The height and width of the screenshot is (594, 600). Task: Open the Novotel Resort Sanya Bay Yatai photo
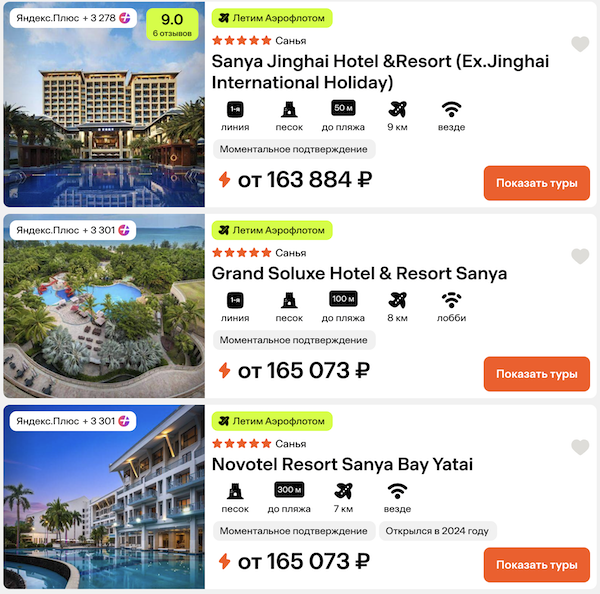(104, 497)
